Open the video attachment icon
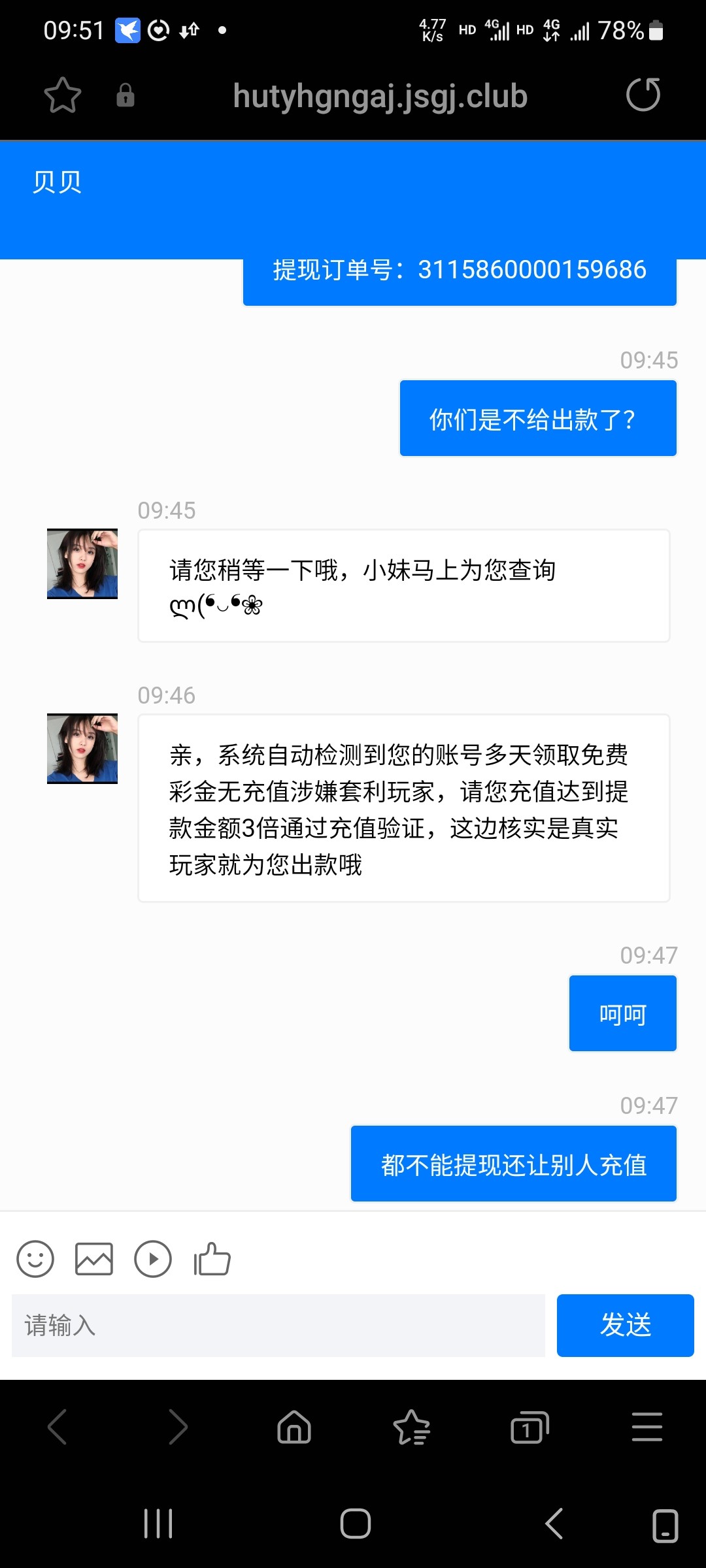 [x=153, y=1258]
